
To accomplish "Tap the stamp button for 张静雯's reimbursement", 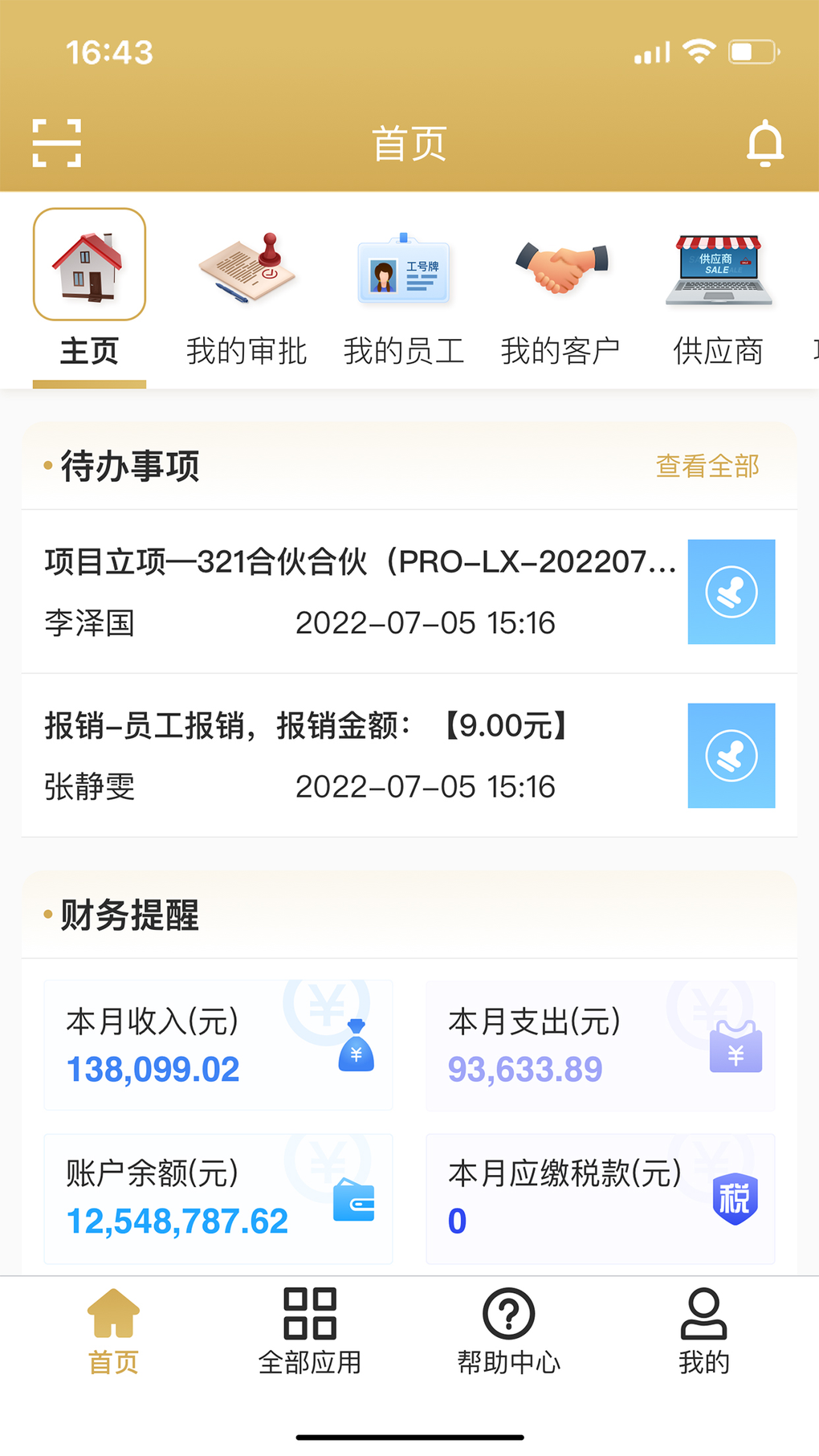I will tap(731, 756).
